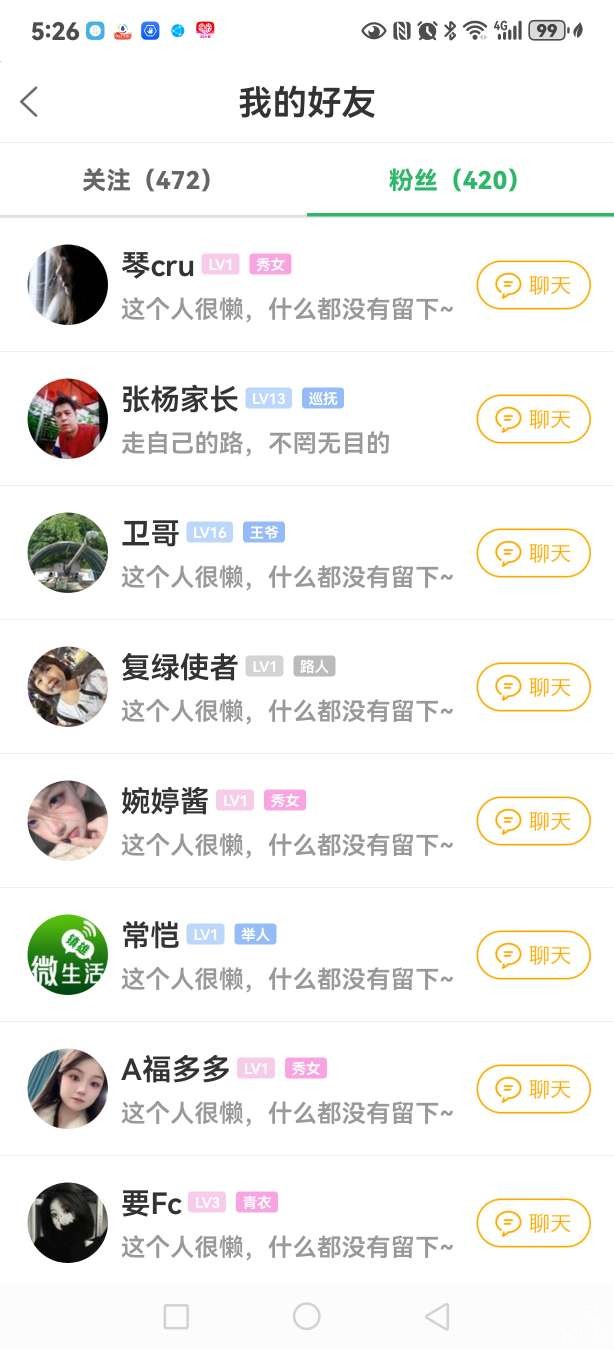
Task: Chat with 卫哥
Action: [533, 554]
